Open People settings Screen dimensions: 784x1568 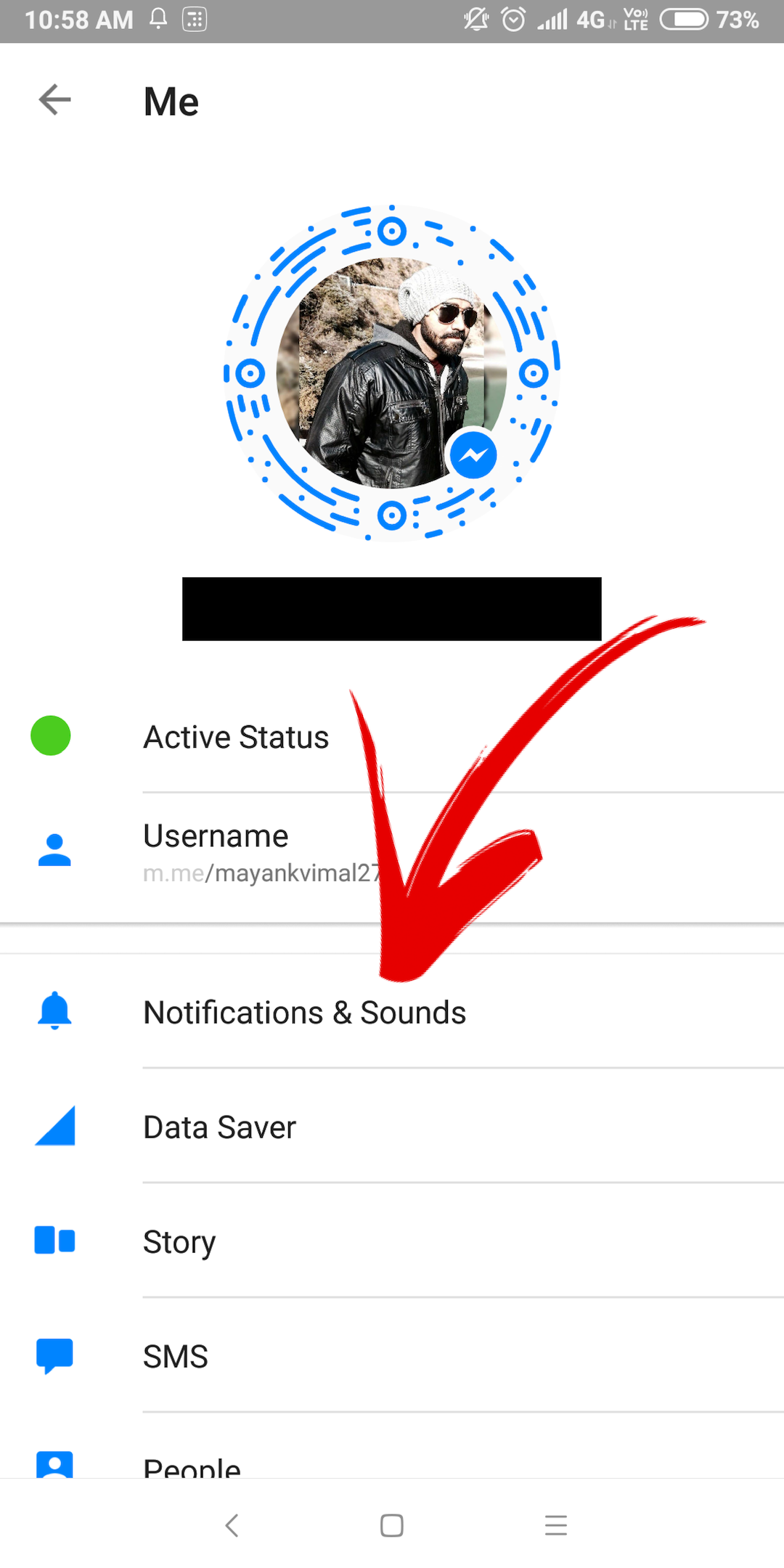(x=392, y=1447)
